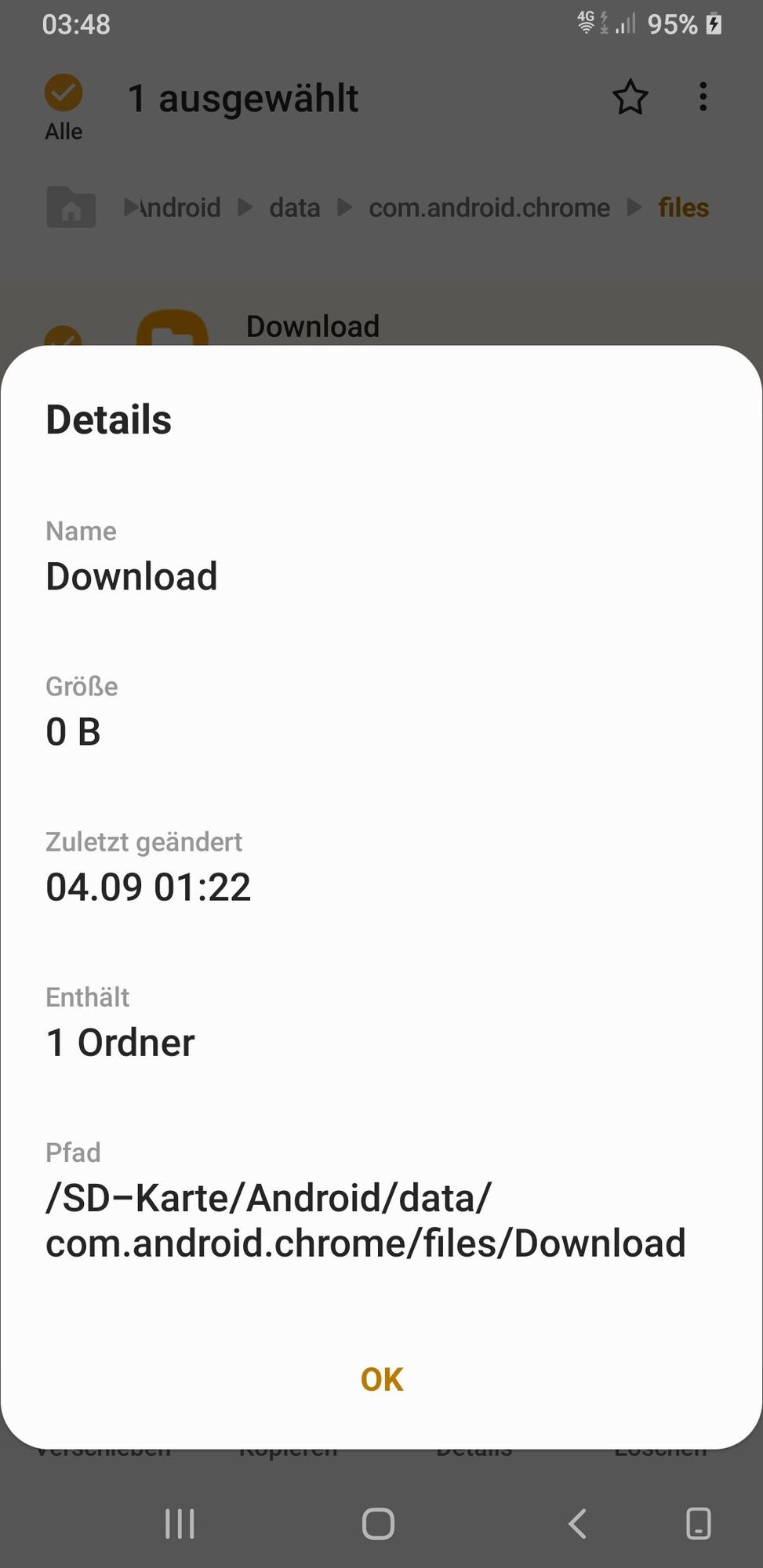This screenshot has height=1568, width=763.
Task: Tap the home button in navigation bar
Action: click(378, 1524)
